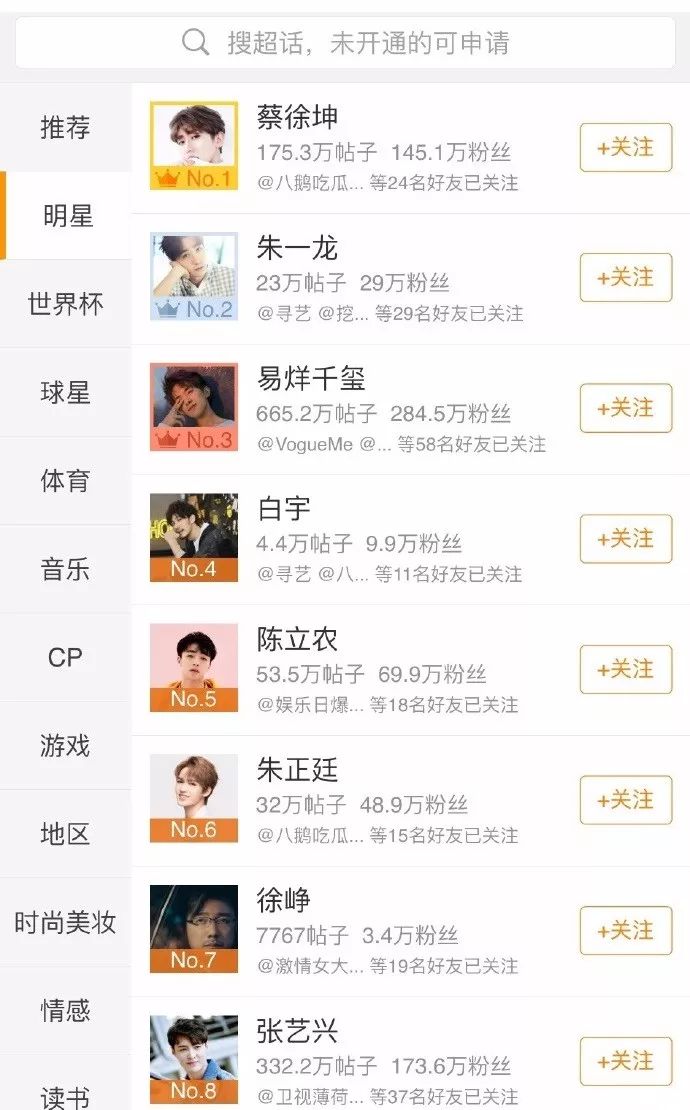Select the 世界杯 category
Image resolution: width=690 pixels, height=1110 pixels.
click(65, 304)
